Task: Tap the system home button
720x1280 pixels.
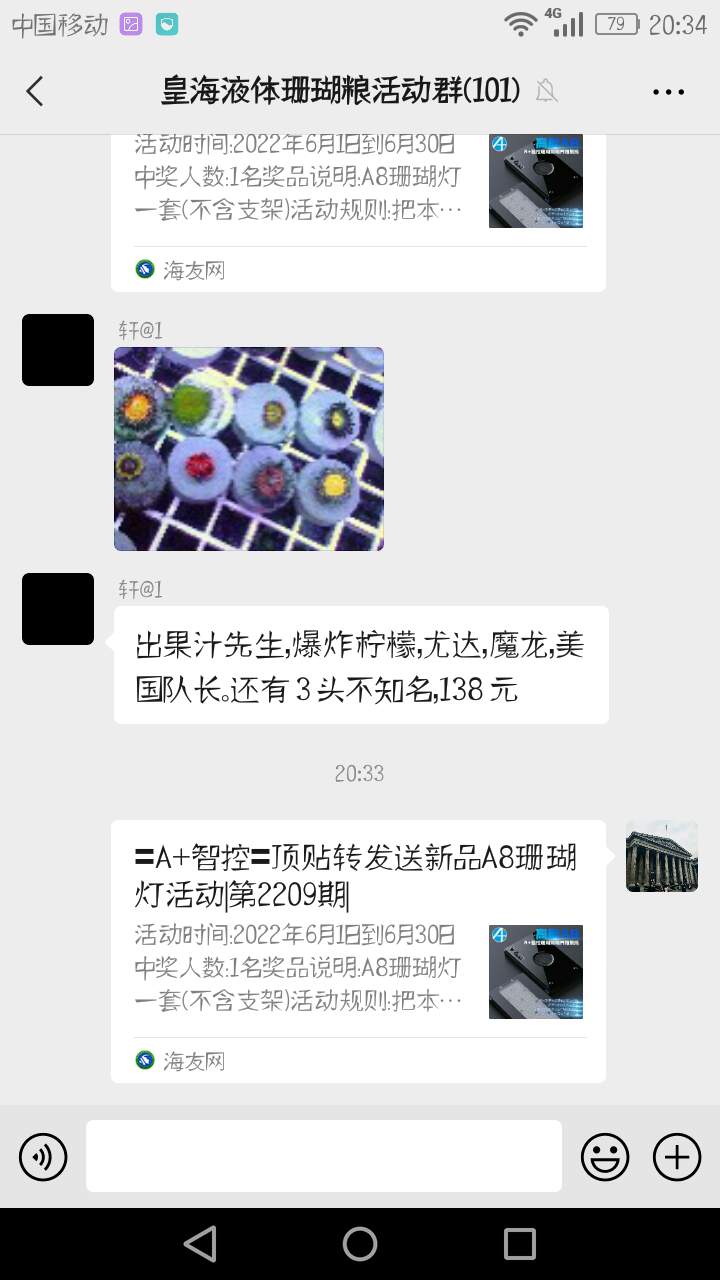Action: (360, 1244)
